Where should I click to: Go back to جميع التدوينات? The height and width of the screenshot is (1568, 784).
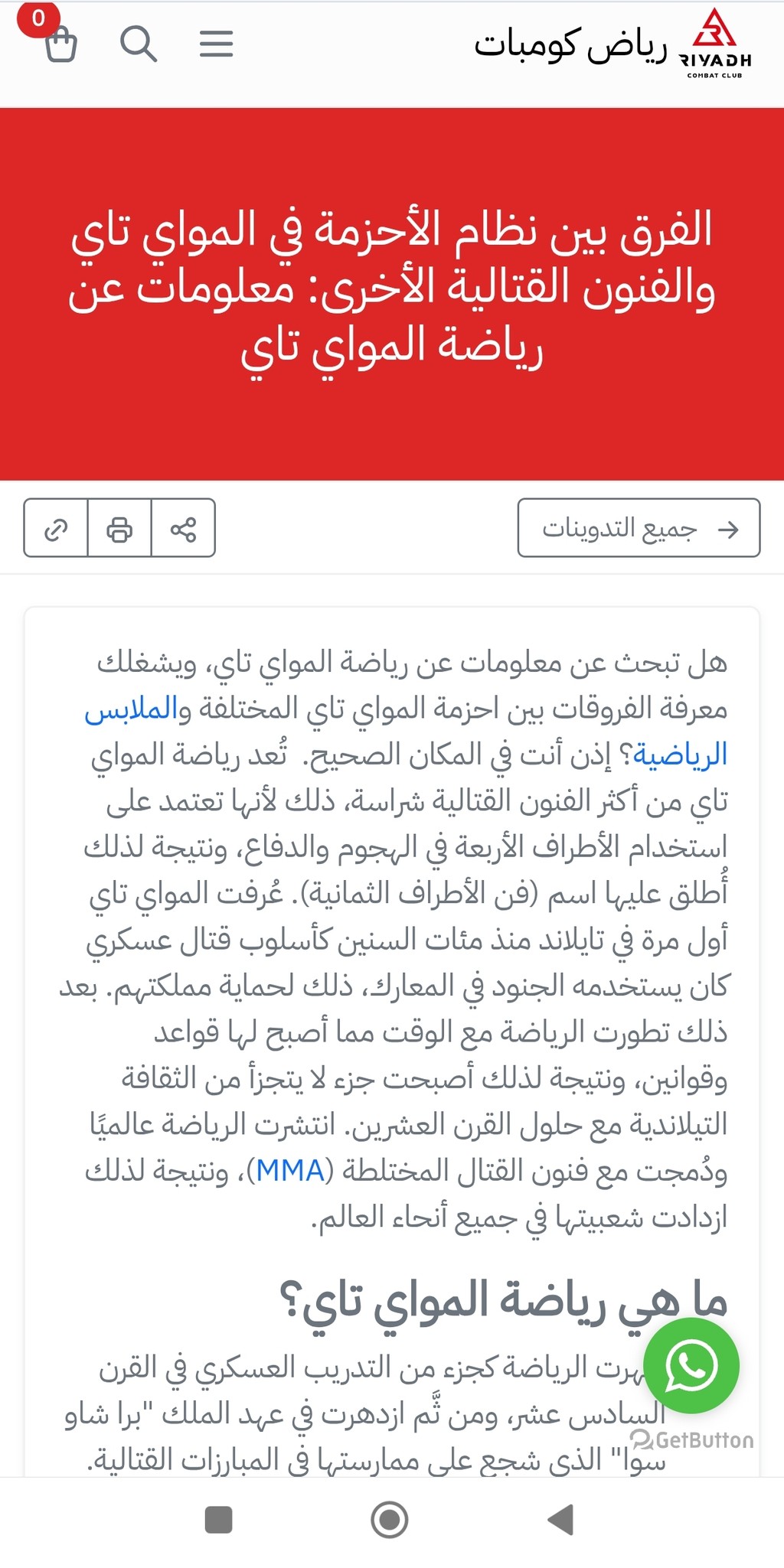639,528
